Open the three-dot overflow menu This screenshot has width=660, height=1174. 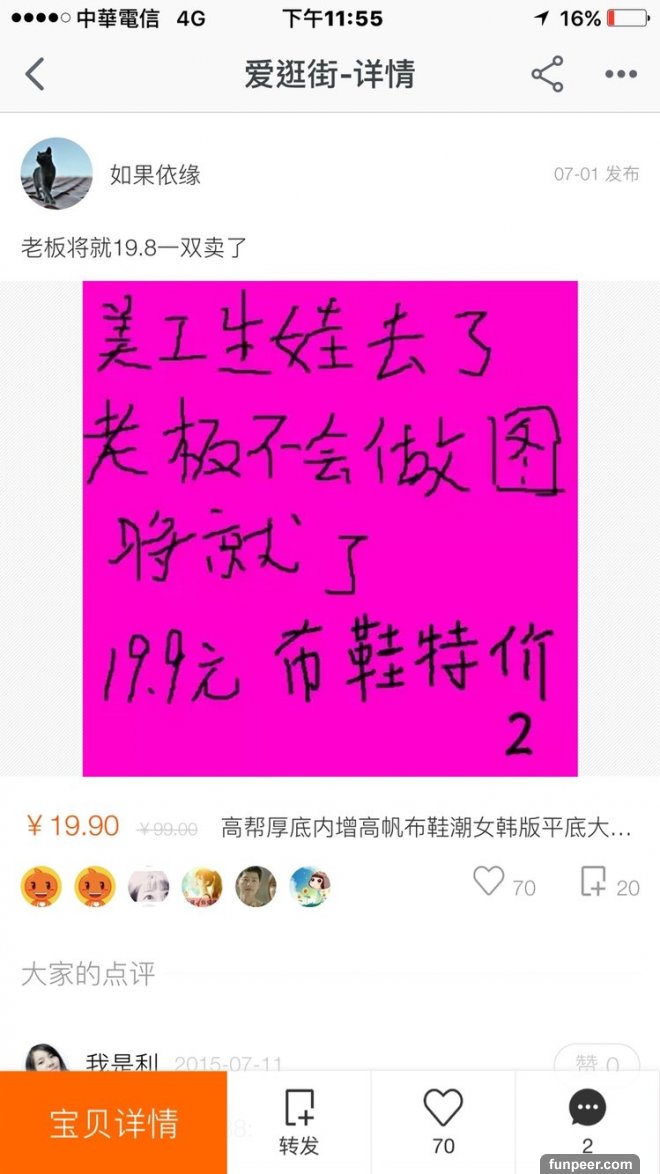point(620,75)
